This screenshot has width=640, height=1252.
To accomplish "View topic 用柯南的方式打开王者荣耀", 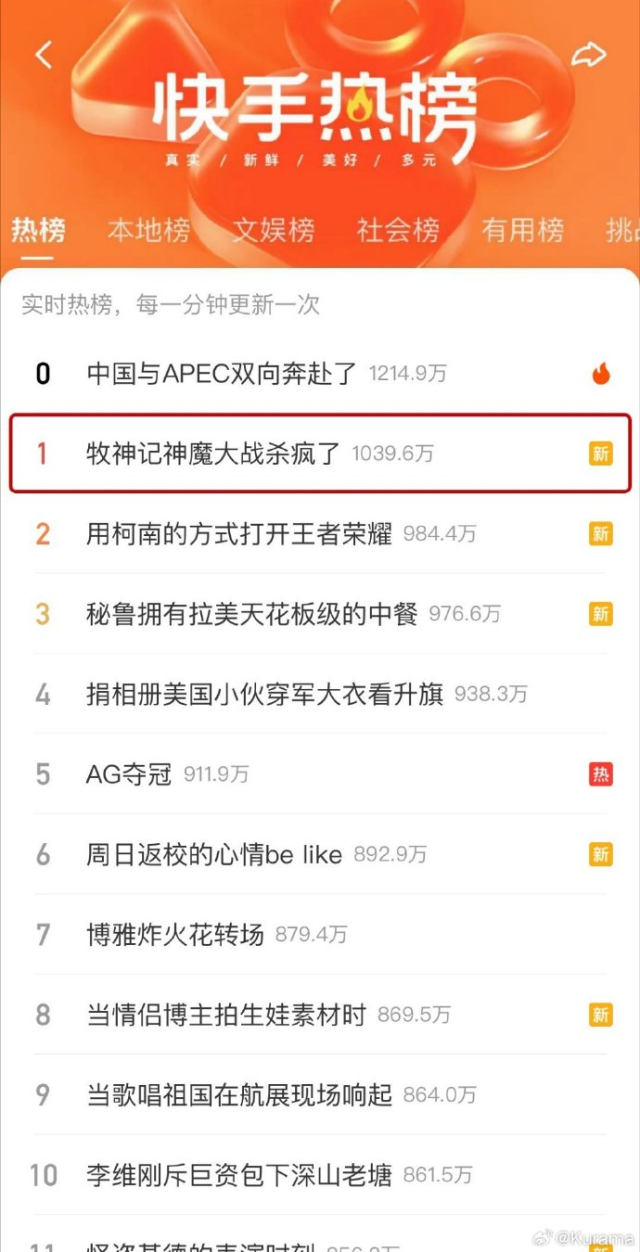I will (x=239, y=534).
